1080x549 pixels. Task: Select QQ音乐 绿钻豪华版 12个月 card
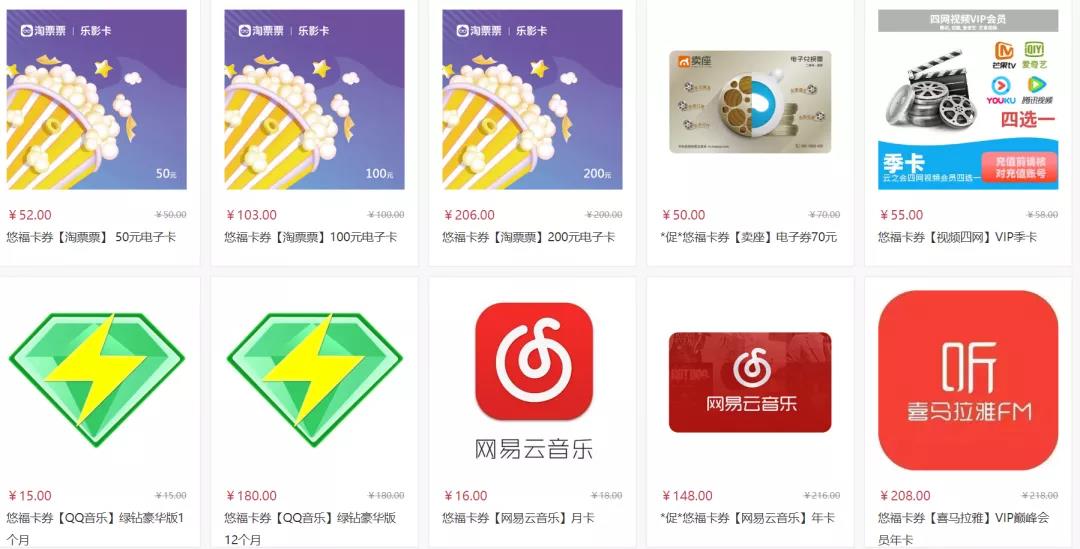tap(314, 380)
